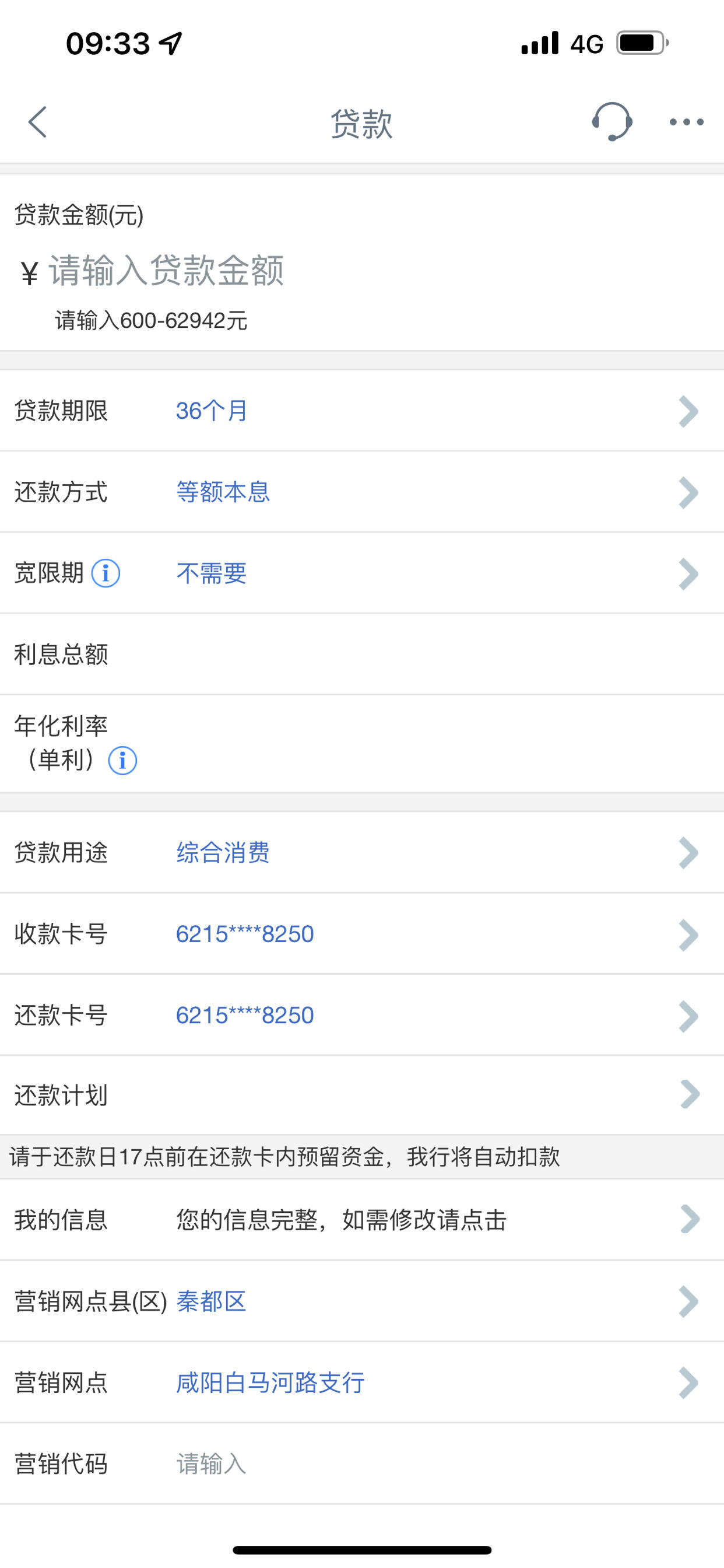Viewport: 724px width, 1568px height.
Task: Open customer service headset icon
Action: [x=611, y=122]
